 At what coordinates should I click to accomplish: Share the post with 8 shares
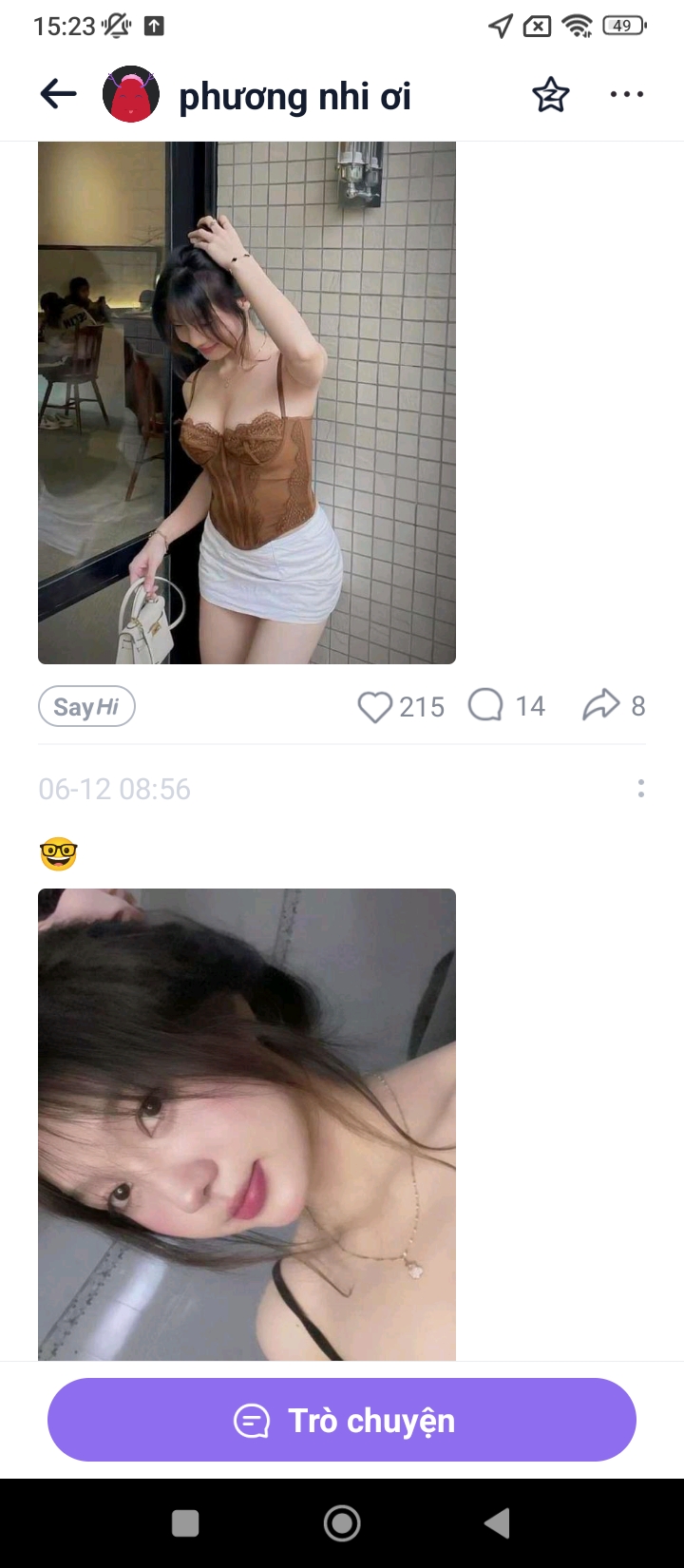pyautogui.click(x=600, y=706)
